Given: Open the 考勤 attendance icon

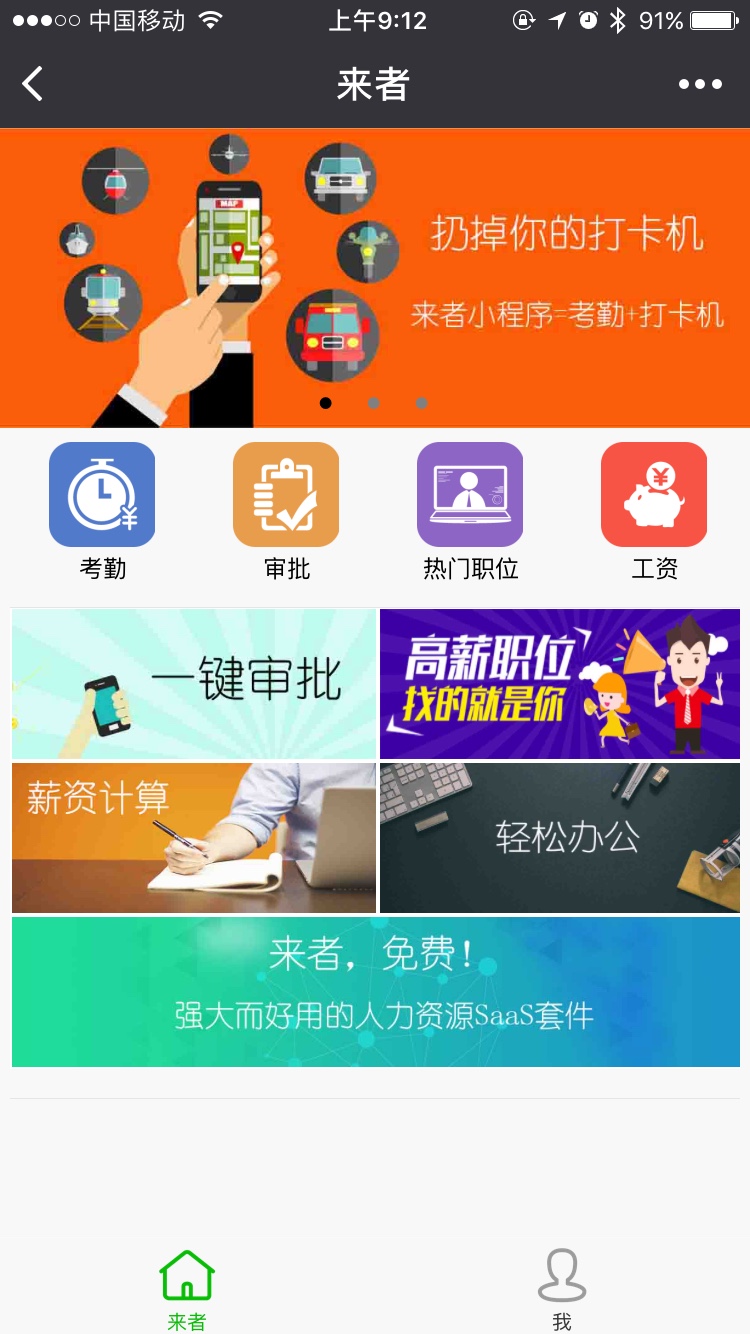Looking at the screenshot, I should click(x=102, y=495).
